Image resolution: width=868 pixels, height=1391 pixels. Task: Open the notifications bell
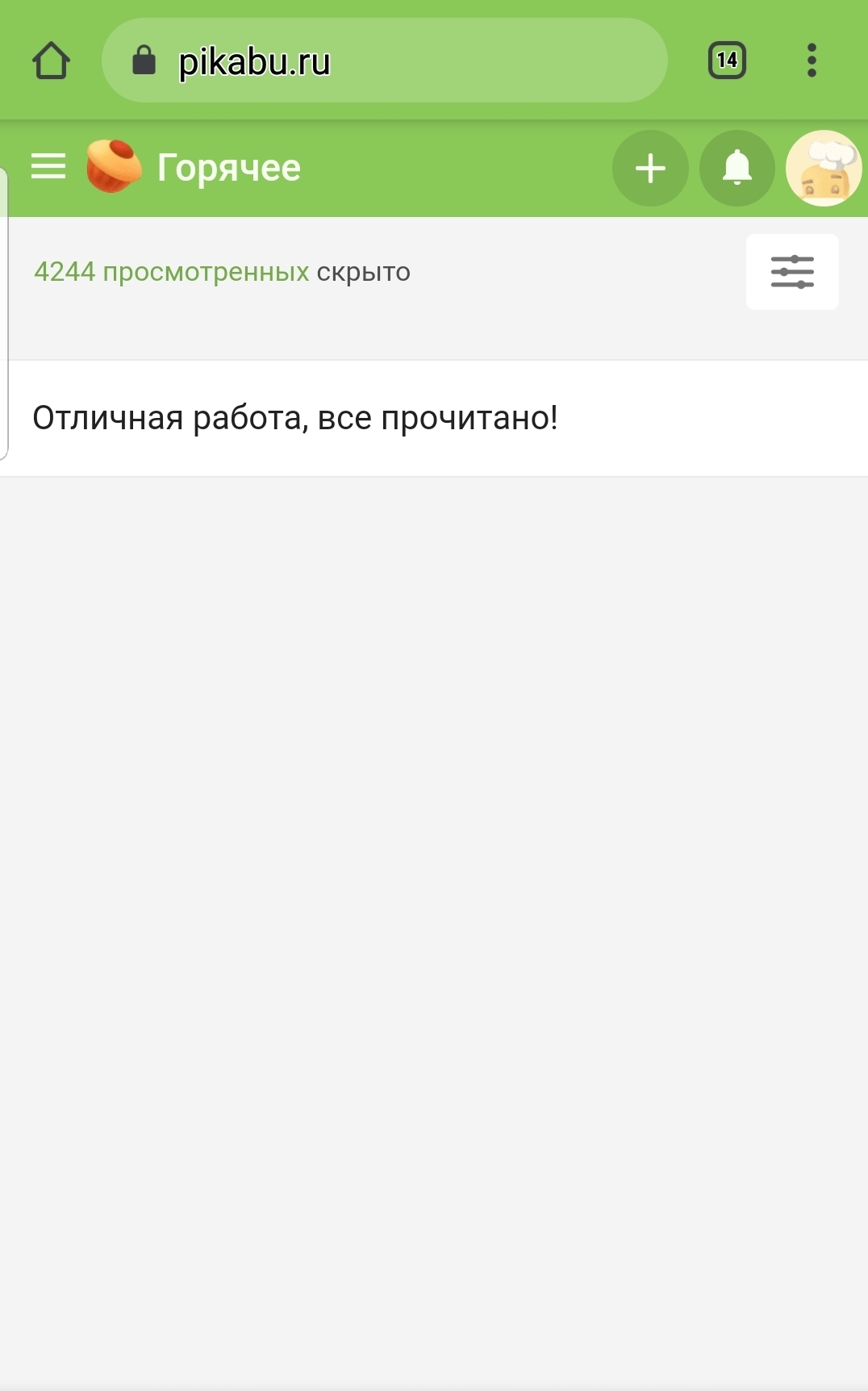coord(737,169)
